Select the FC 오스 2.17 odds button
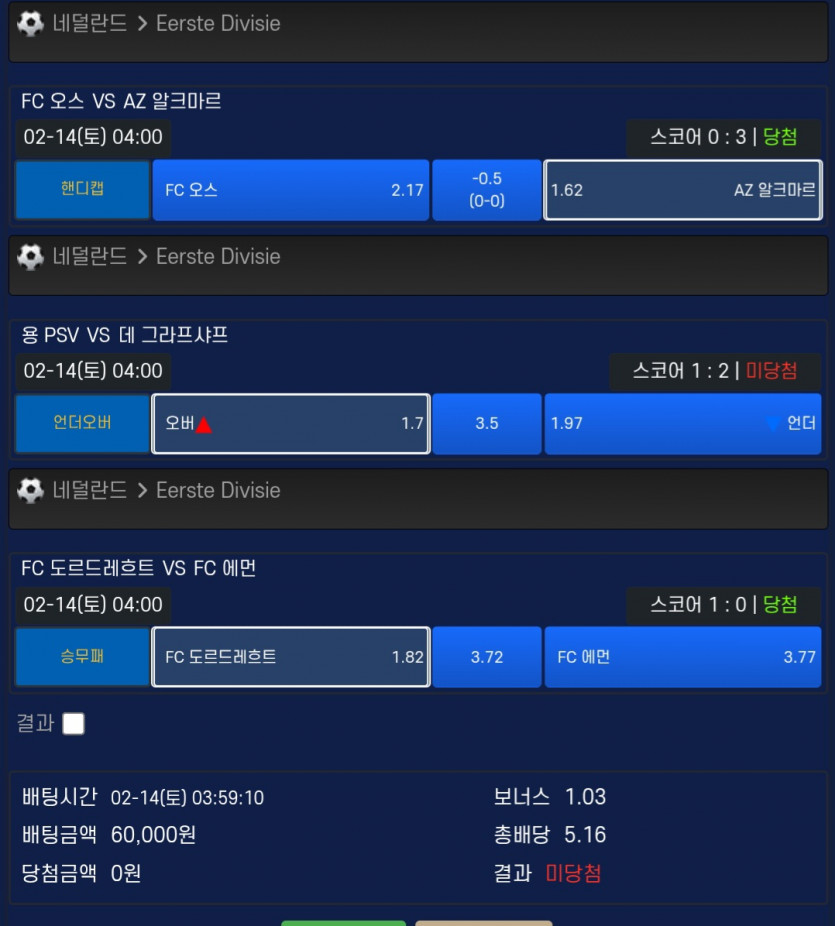Screen dimensions: 835x926 click(291, 190)
